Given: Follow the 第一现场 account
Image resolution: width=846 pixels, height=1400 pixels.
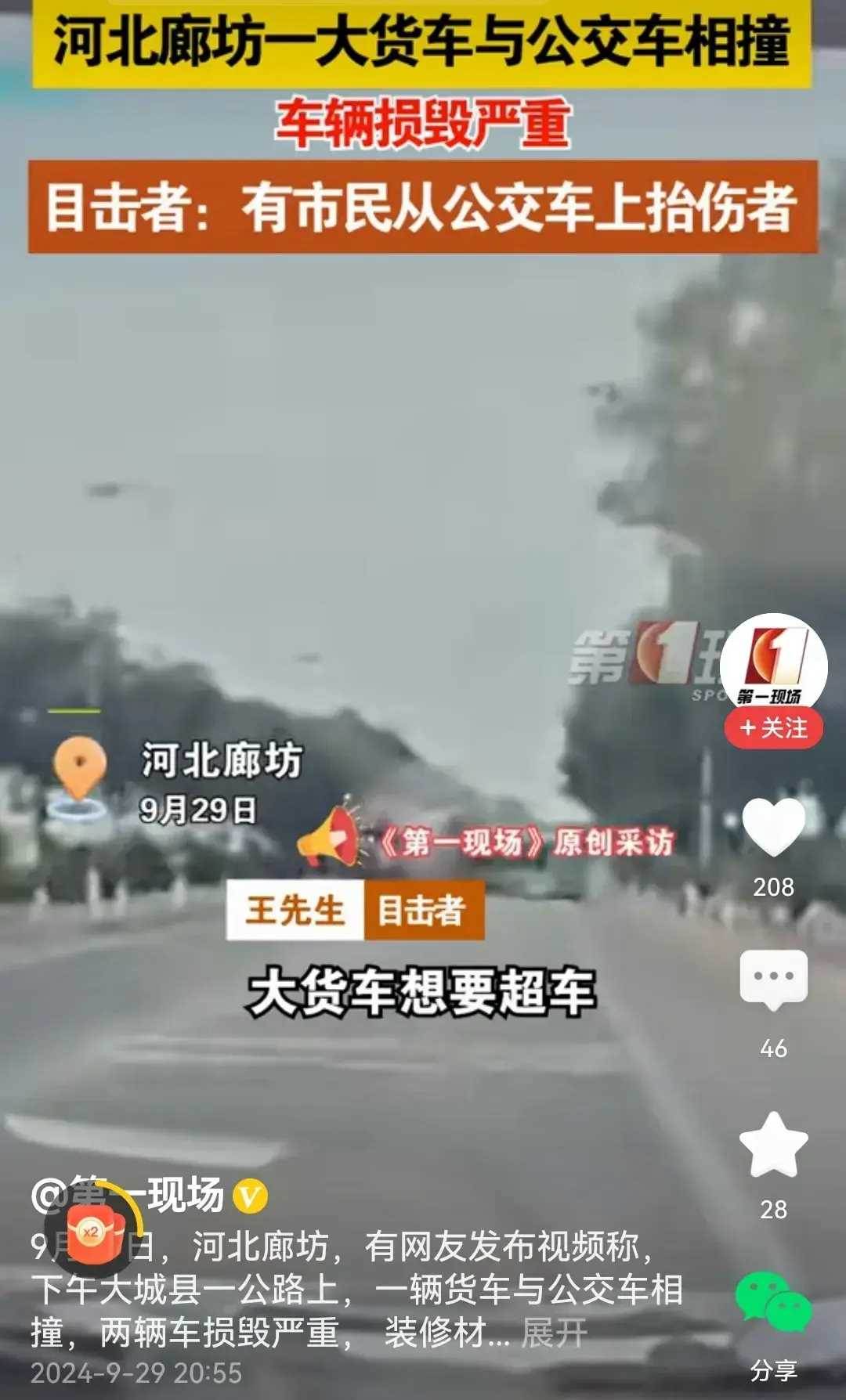Looking at the screenshot, I should [x=773, y=728].
